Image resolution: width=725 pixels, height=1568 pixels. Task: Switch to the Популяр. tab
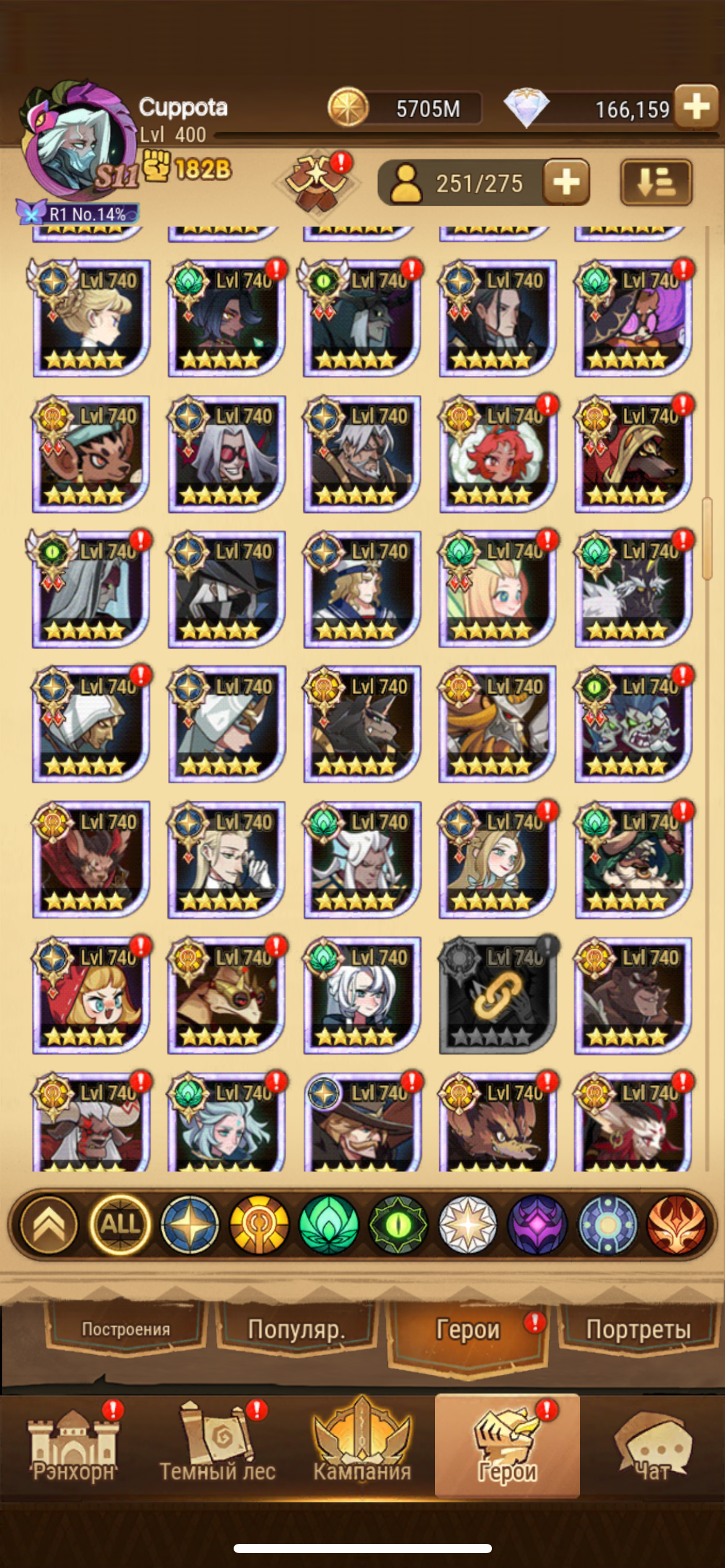tap(297, 1329)
